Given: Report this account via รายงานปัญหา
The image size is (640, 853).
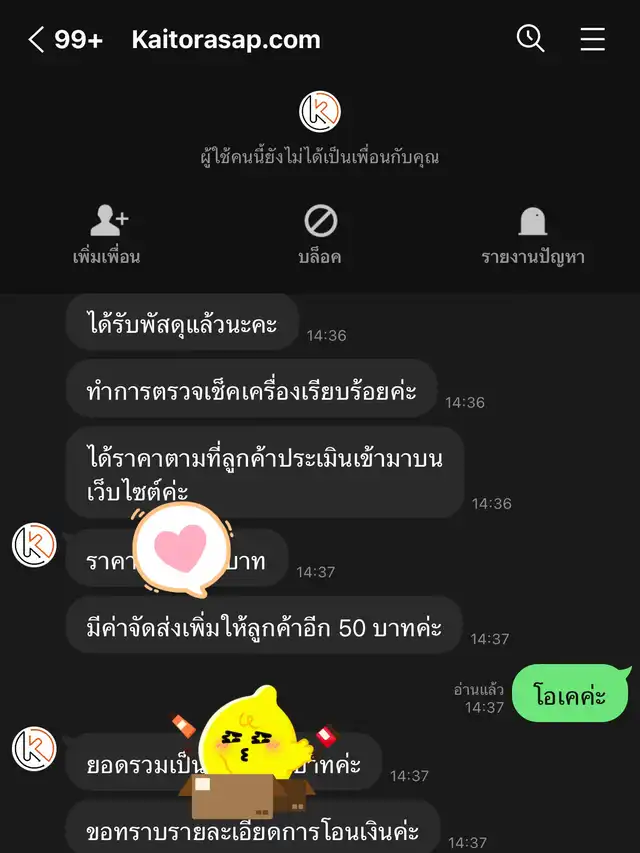Looking at the screenshot, I should point(532,235).
